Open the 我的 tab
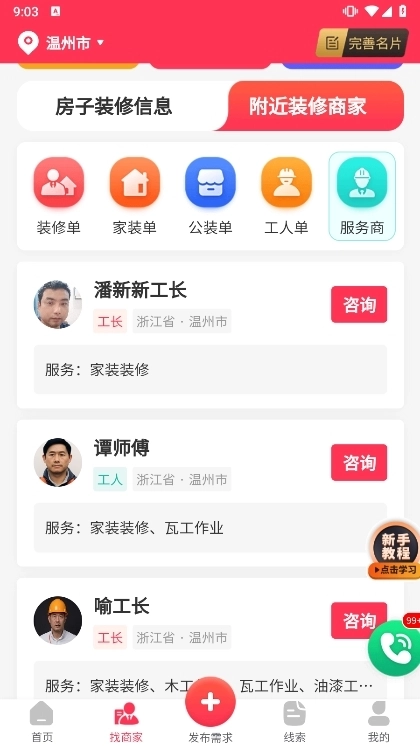This screenshot has width=420, height=746. tap(379, 722)
